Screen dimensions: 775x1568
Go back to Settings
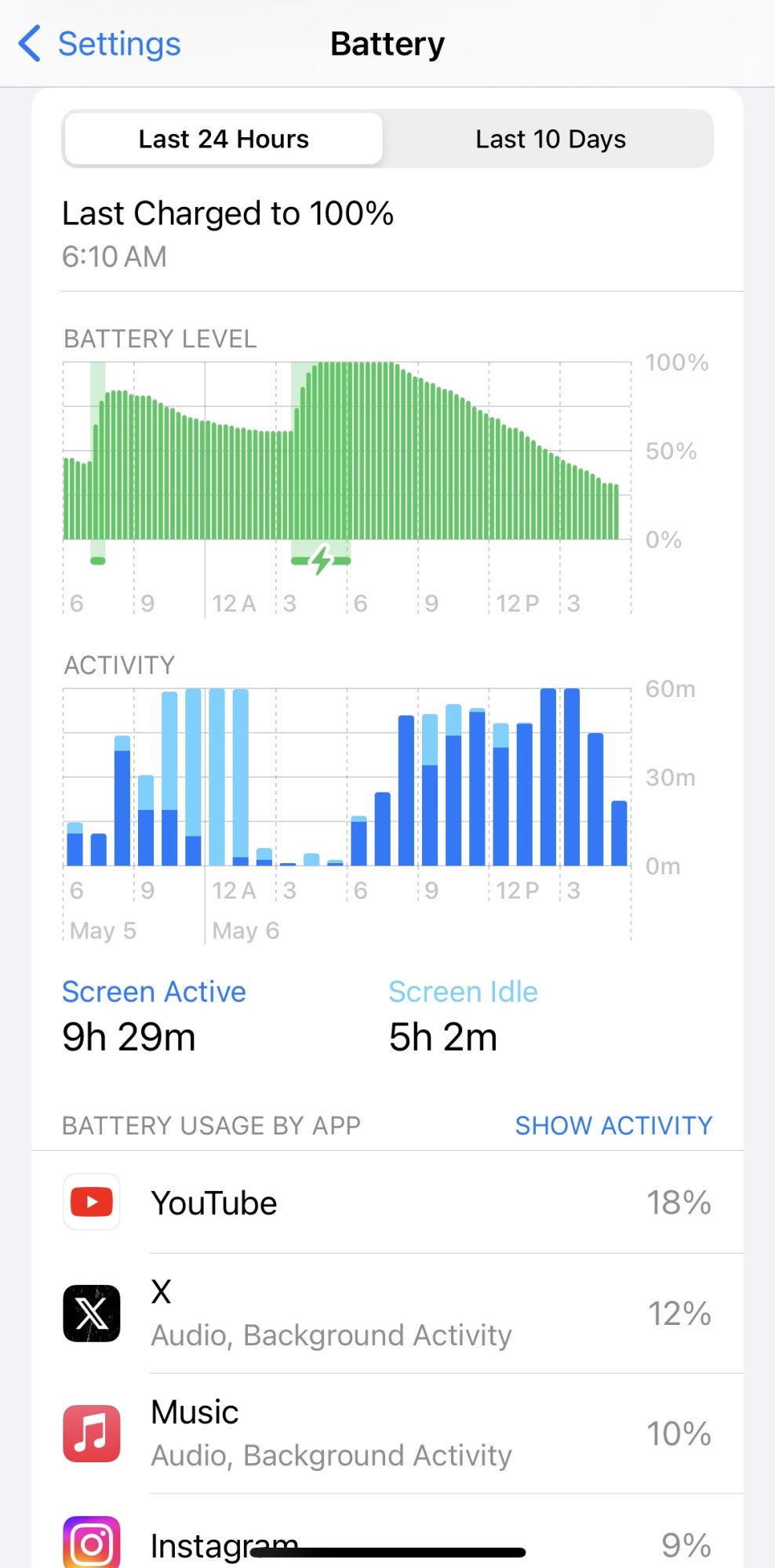(100, 44)
